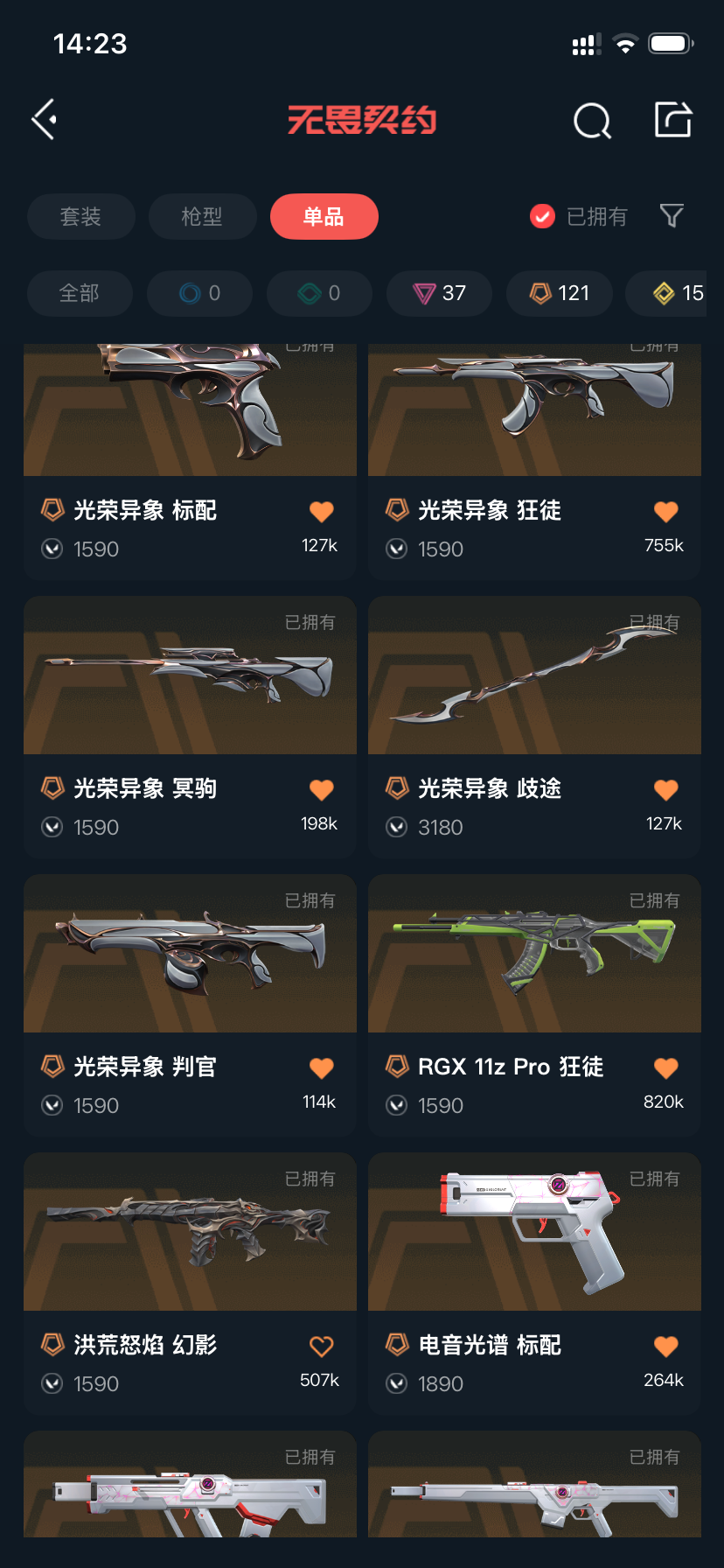Open the search icon

(x=592, y=121)
